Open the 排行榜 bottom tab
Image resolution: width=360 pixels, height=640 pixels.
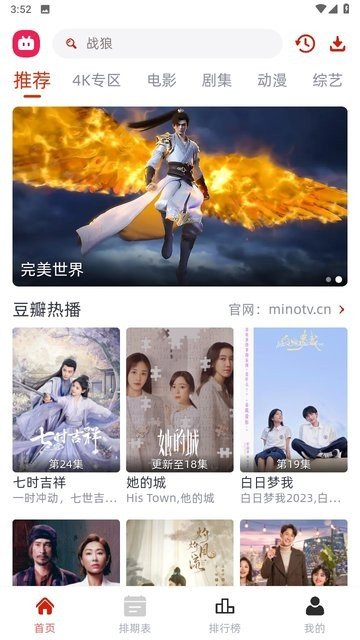pos(225,614)
